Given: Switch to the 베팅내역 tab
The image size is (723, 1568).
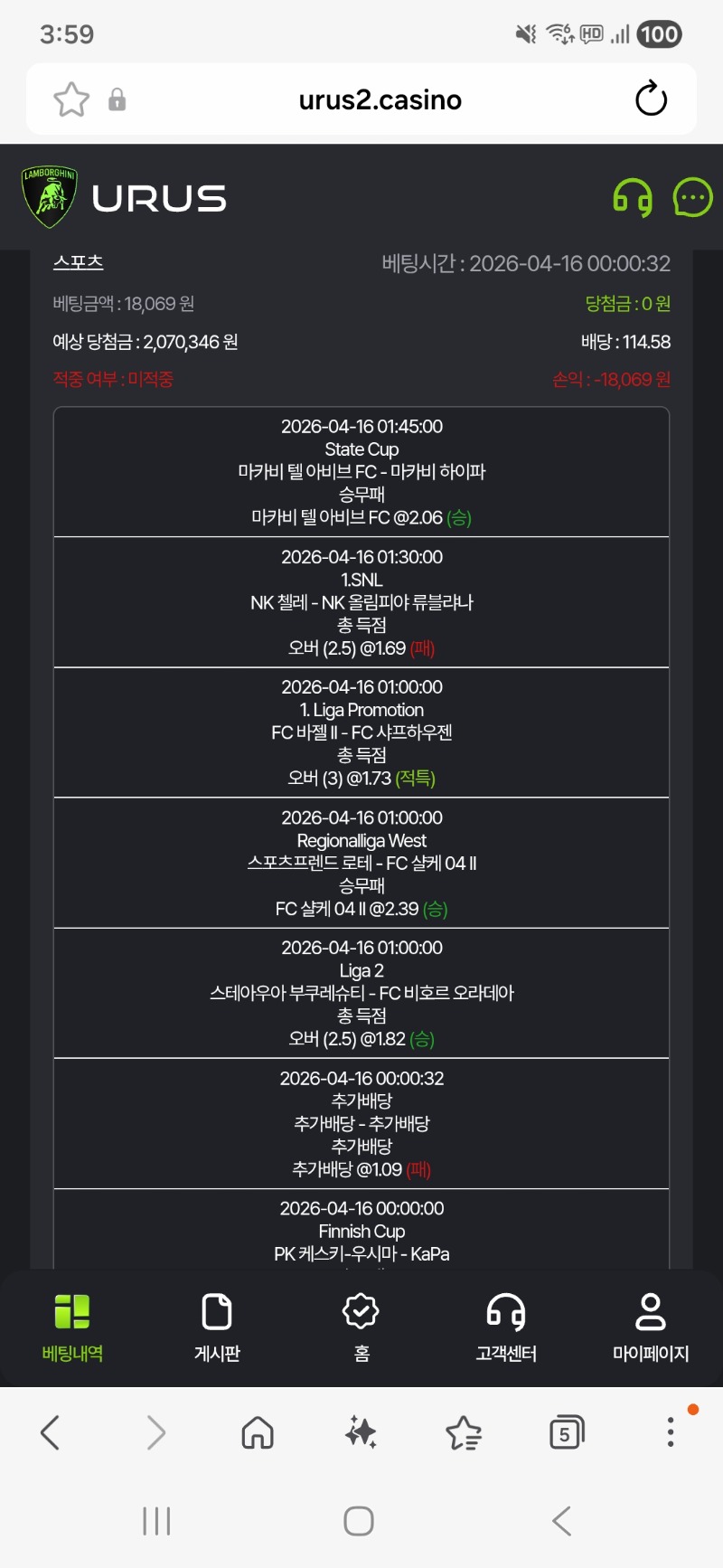Looking at the screenshot, I should (72, 1327).
